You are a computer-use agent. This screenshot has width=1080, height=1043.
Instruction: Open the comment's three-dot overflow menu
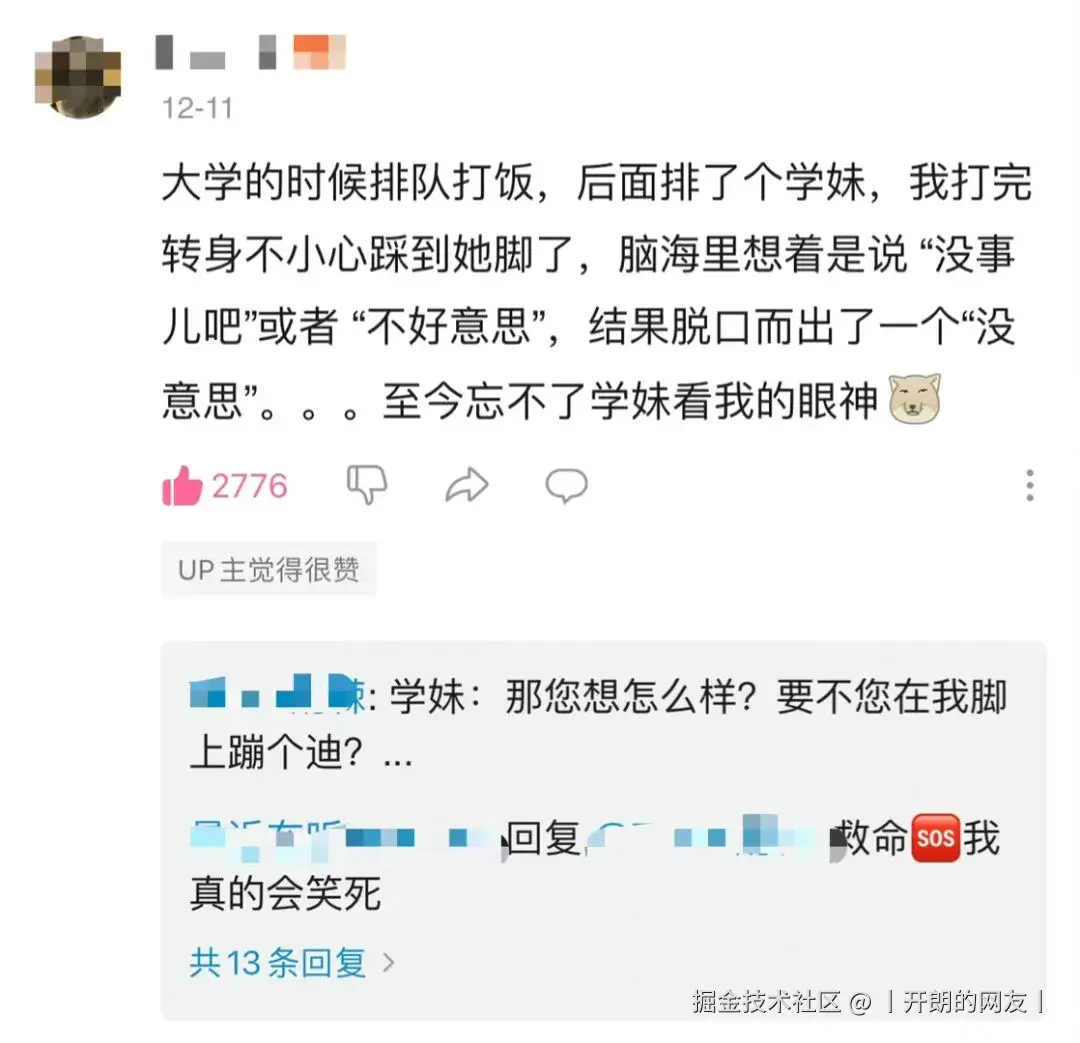(1029, 486)
